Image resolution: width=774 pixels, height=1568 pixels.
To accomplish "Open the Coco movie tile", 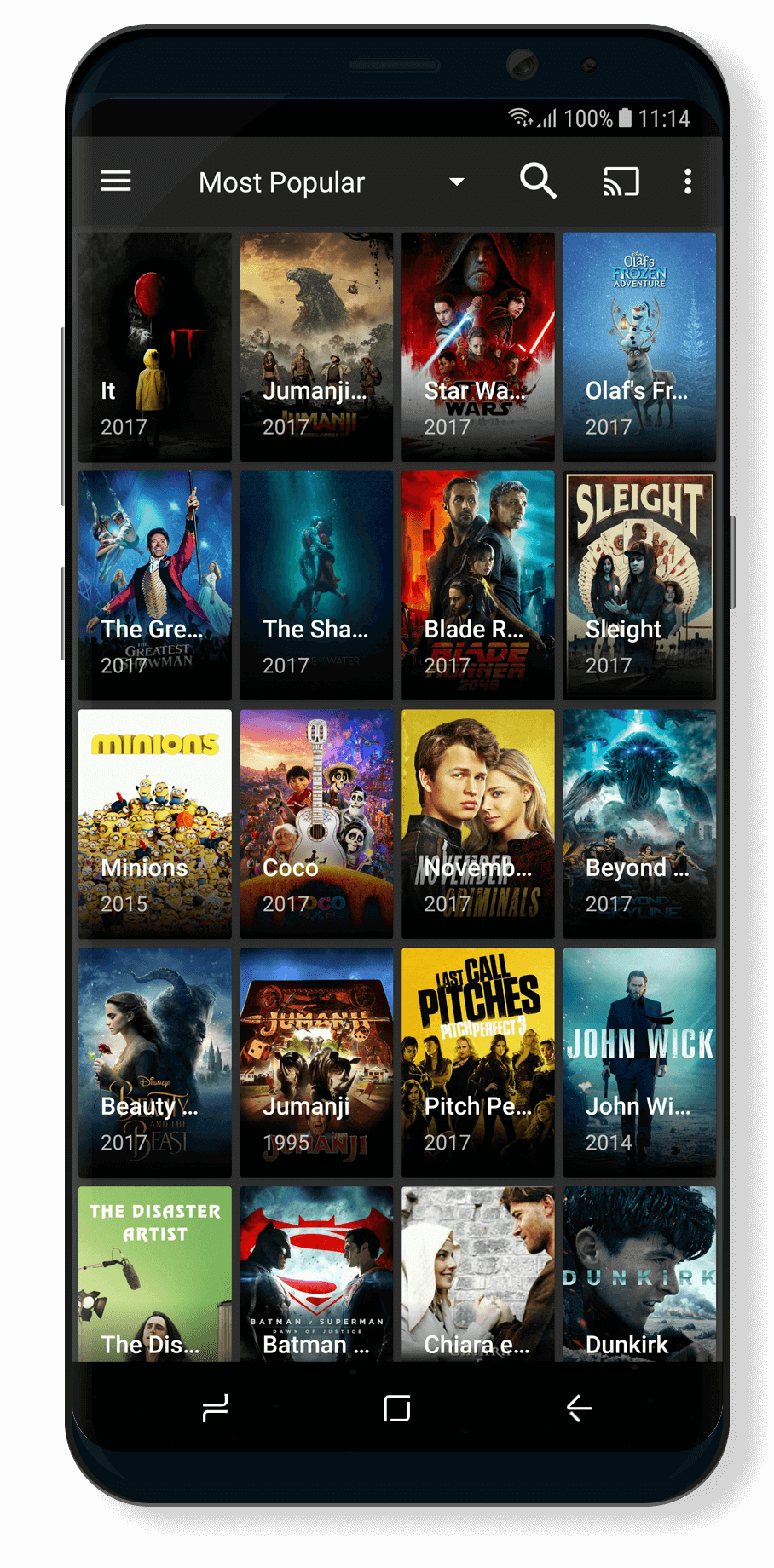I will [316, 824].
